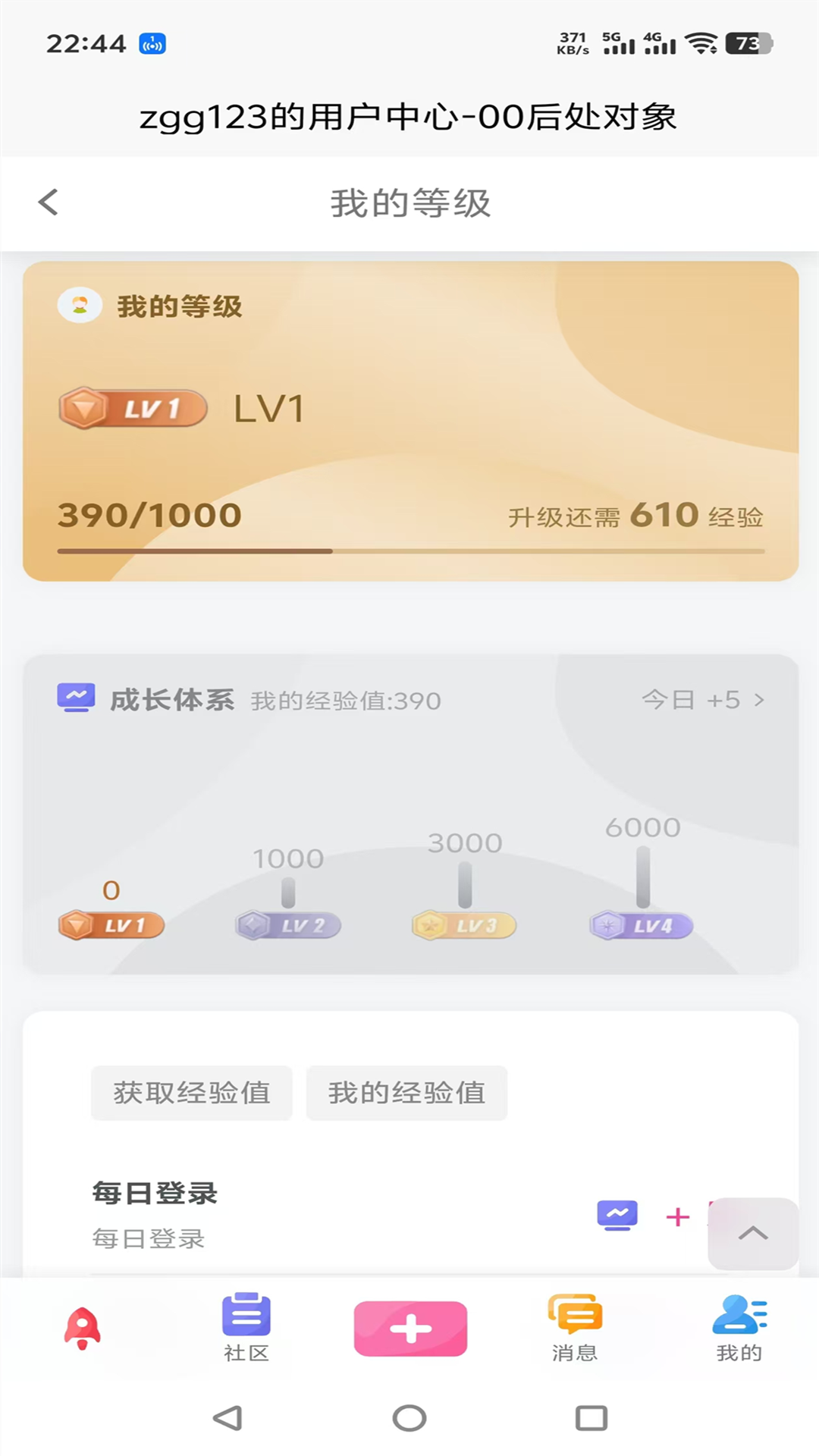Click the 获取经验值 button
The image size is (819, 1456).
[191, 1093]
